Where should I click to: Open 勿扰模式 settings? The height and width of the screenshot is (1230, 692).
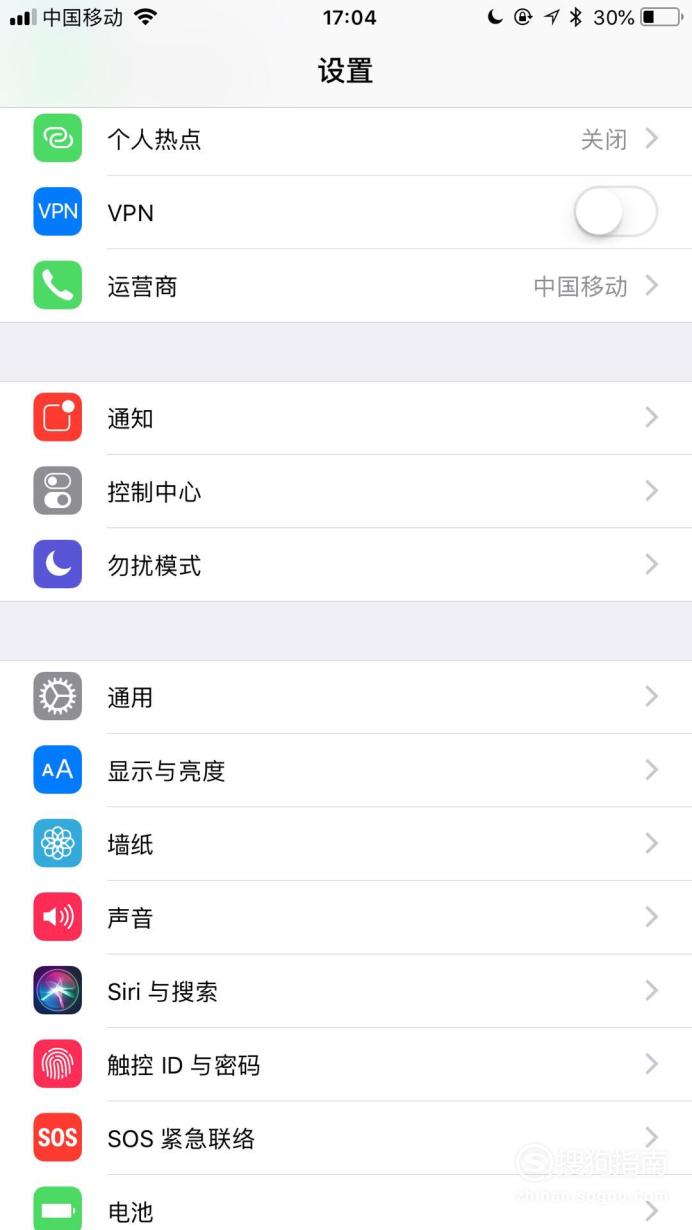346,565
